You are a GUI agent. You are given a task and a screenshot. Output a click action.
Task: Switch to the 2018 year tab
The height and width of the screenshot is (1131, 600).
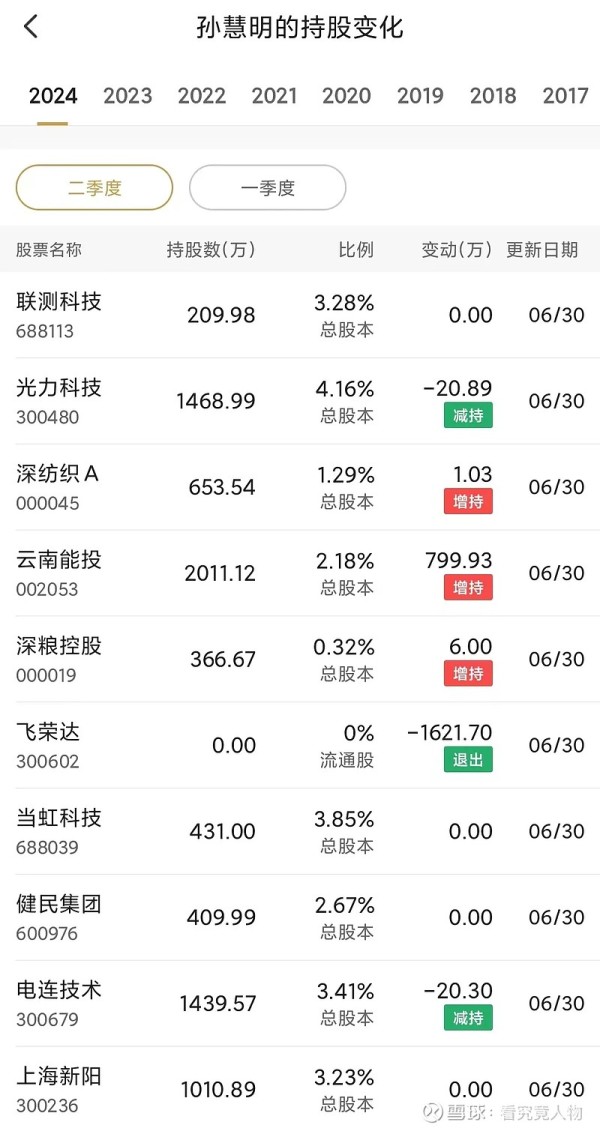pos(493,96)
